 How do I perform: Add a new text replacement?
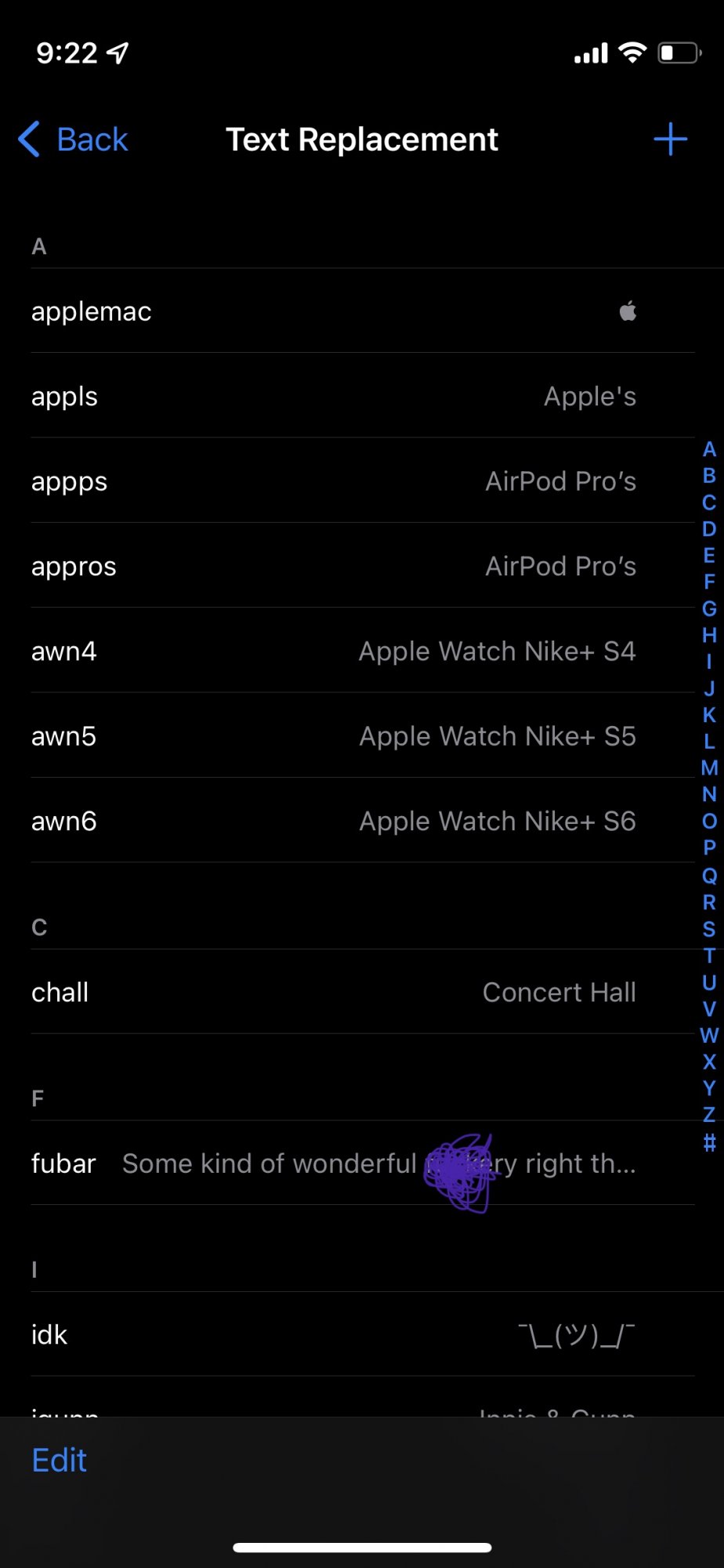click(670, 140)
